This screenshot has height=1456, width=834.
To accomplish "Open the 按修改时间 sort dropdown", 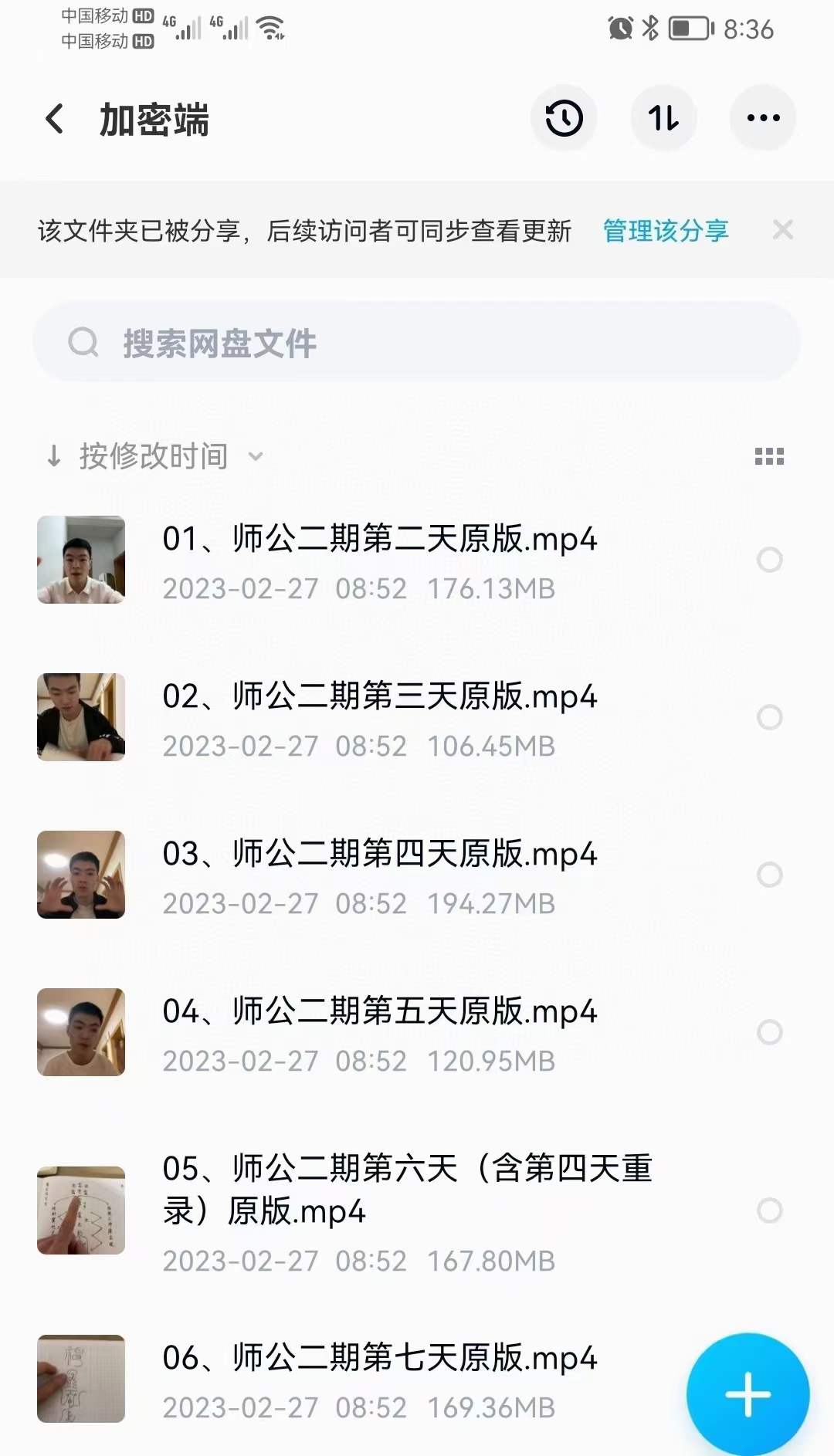I will pyautogui.click(x=152, y=455).
